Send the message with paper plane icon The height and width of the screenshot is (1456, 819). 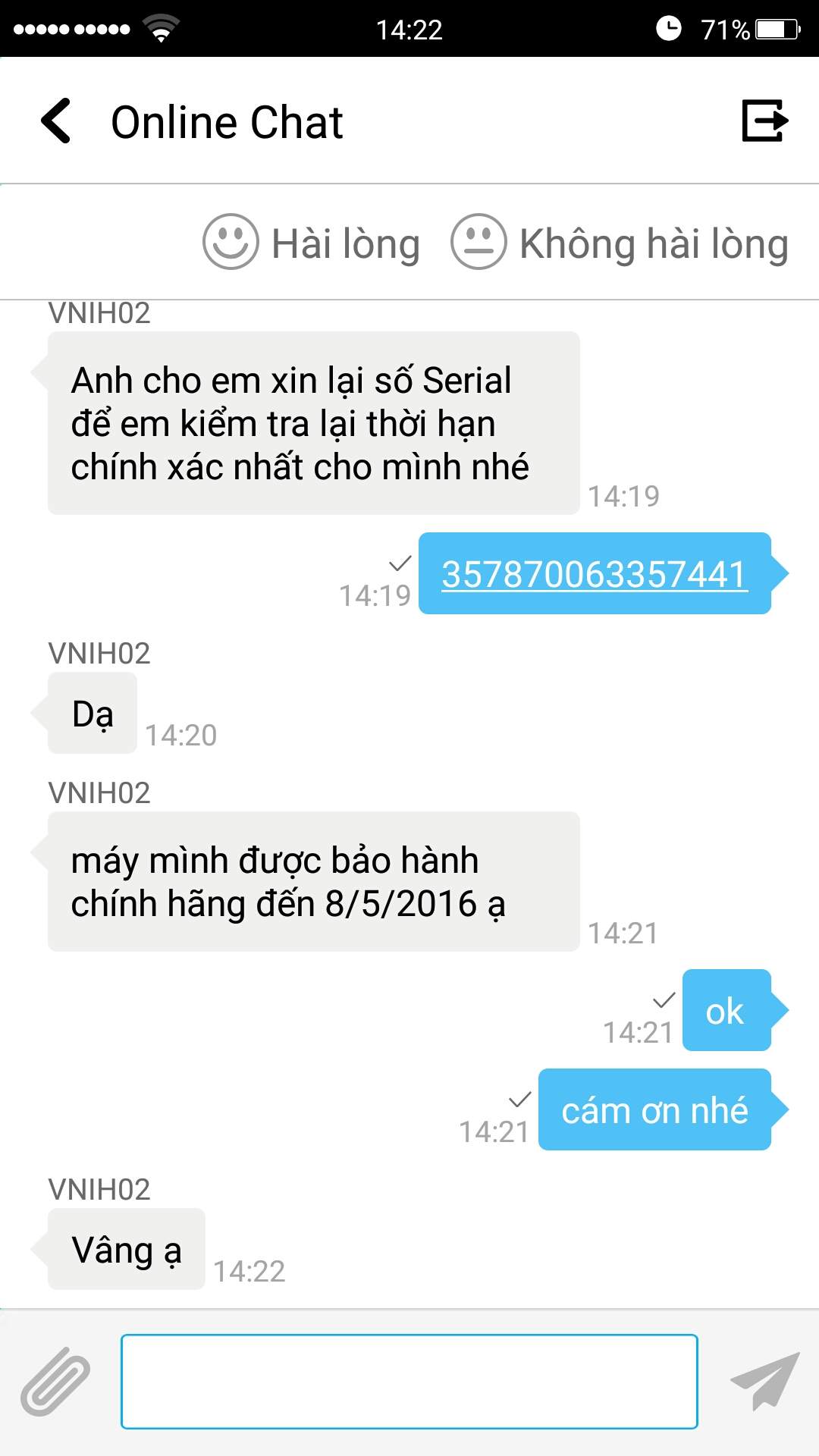[x=764, y=1382]
